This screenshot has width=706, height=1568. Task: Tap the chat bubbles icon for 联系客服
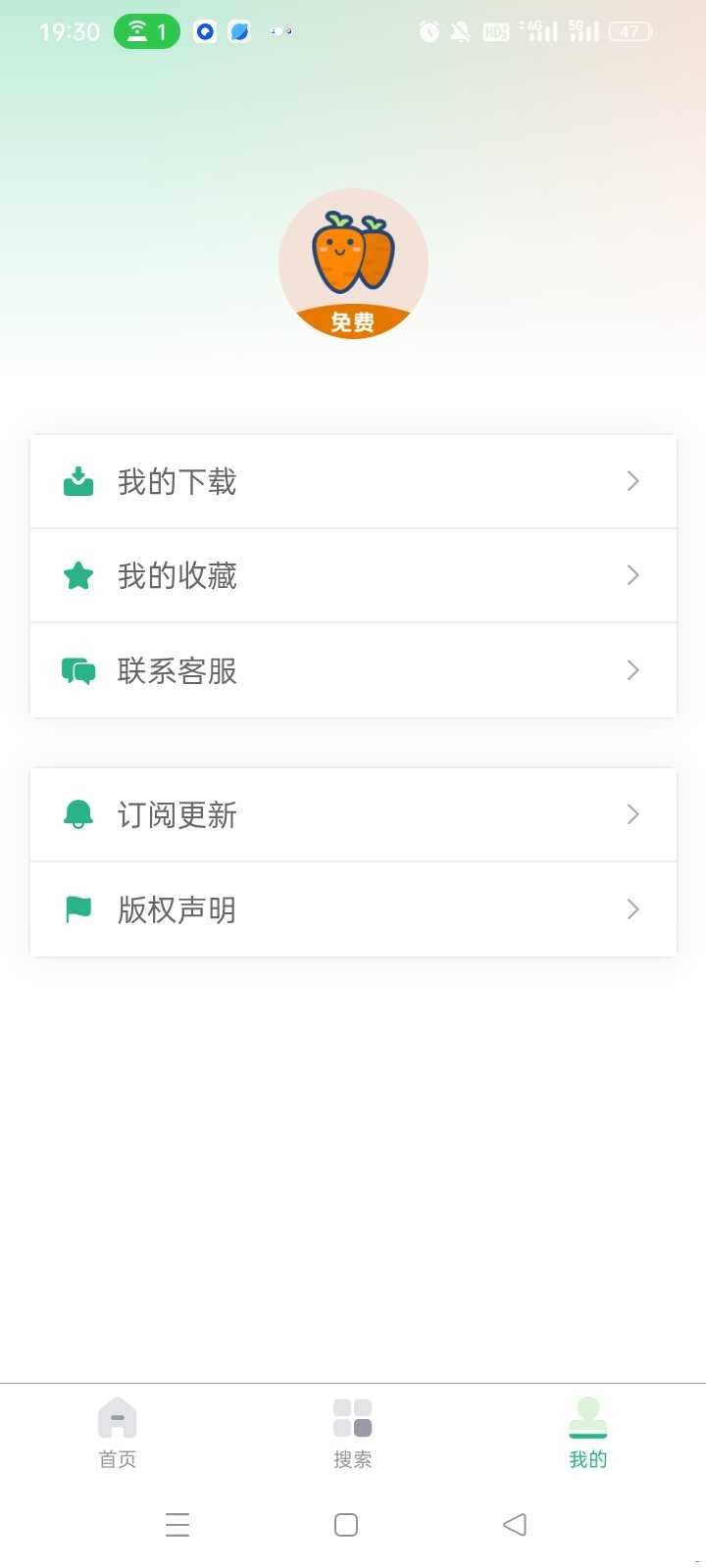78,670
